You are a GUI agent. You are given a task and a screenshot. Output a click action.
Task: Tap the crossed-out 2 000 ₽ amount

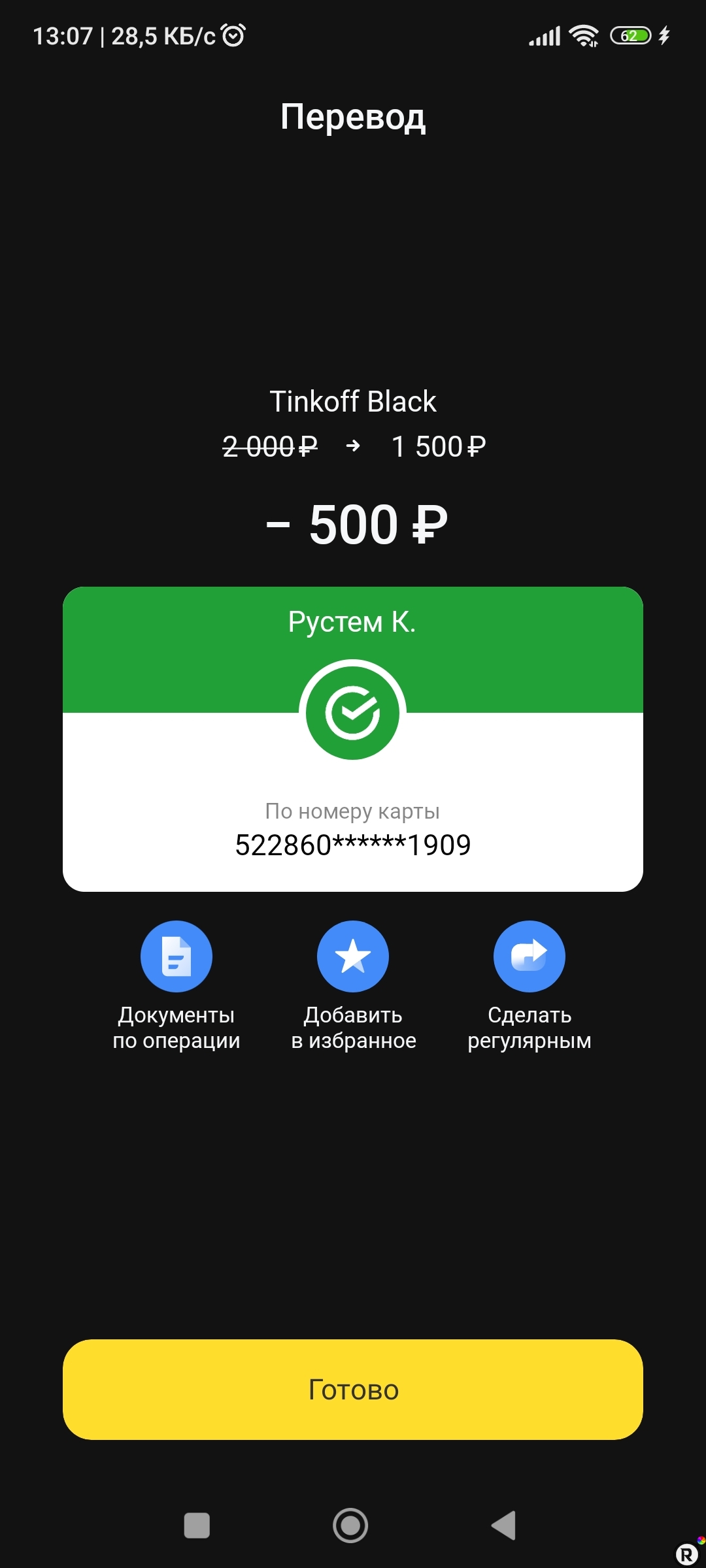coord(270,446)
